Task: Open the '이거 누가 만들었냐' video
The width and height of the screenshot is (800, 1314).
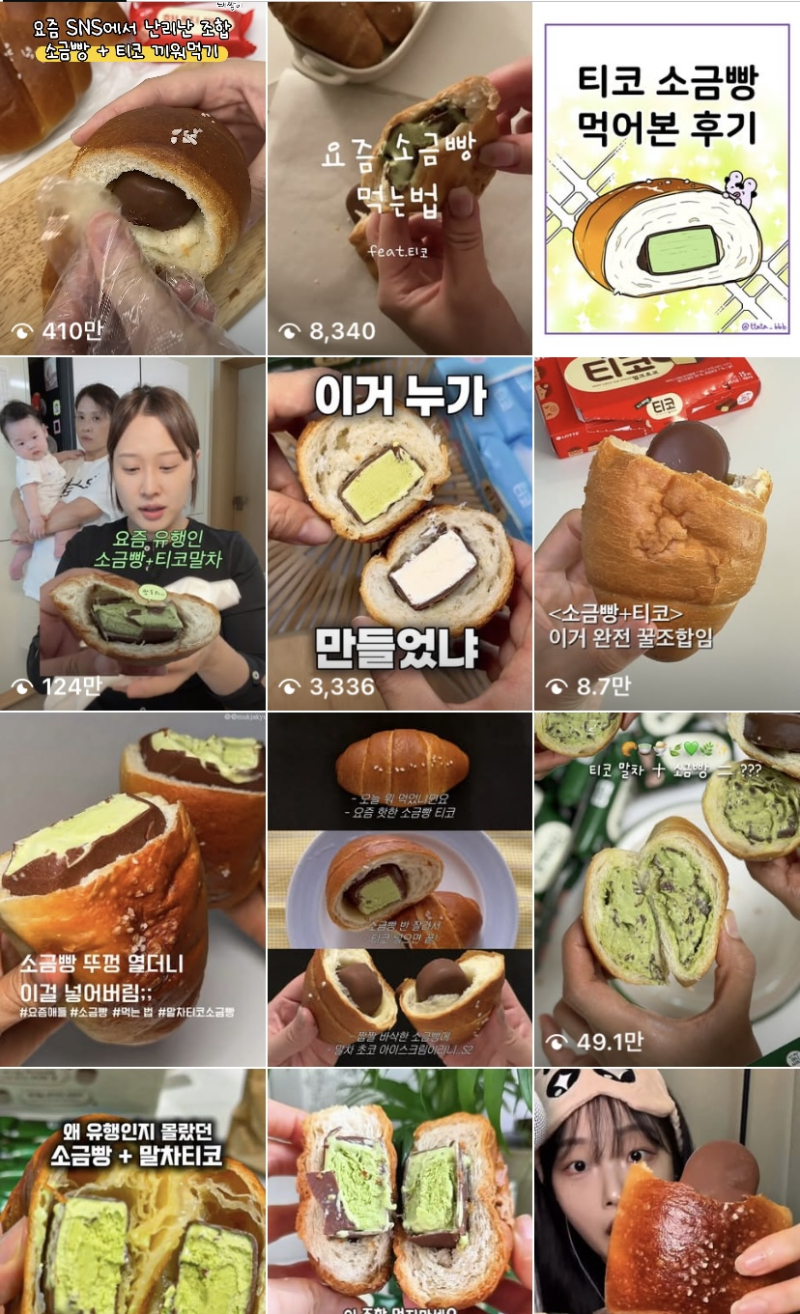Action: click(399, 535)
